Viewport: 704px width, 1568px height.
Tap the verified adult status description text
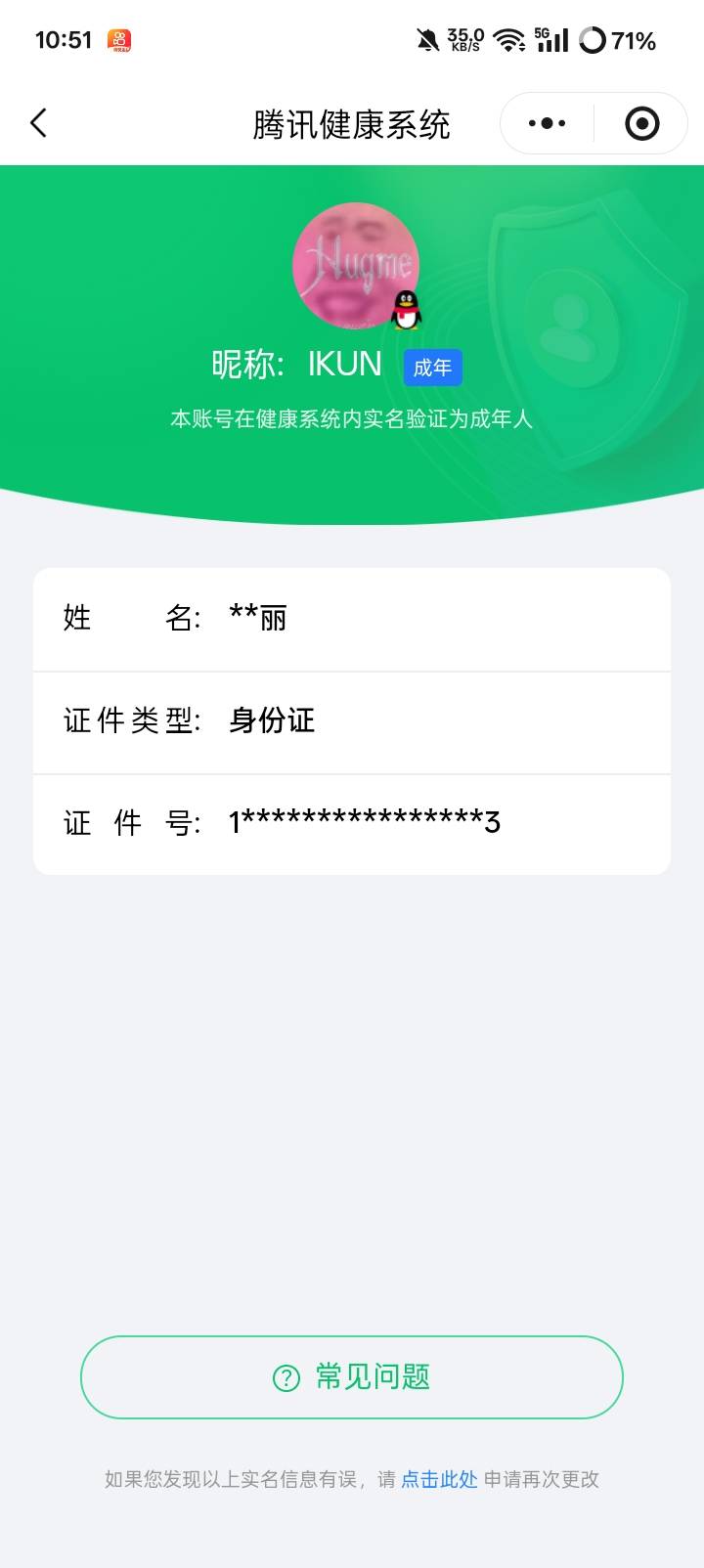click(x=352, y=420)
